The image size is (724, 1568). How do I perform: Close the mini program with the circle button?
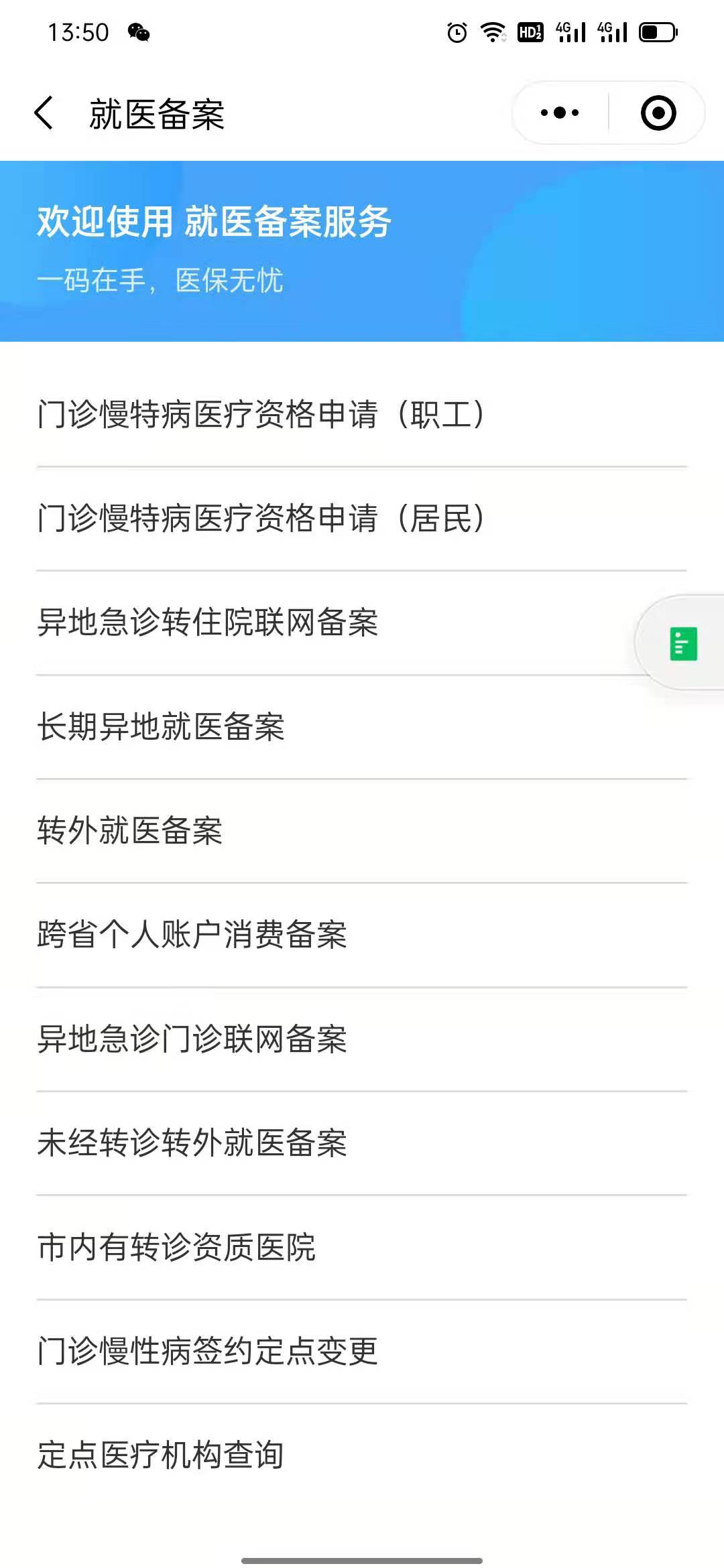tap(658, 113)
